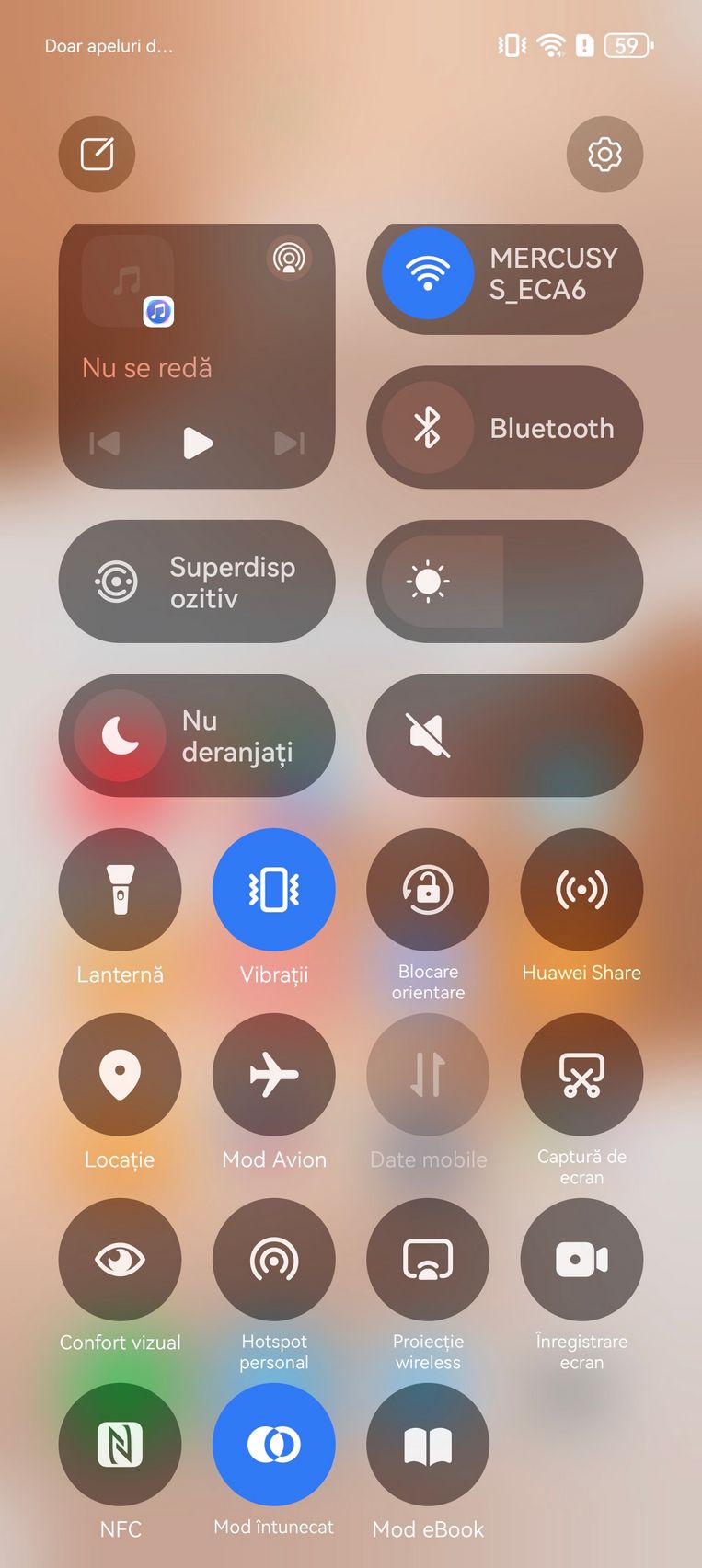Turn on Locație
The width and height of the screenshot is (702, 1568).
point(120,1074)
